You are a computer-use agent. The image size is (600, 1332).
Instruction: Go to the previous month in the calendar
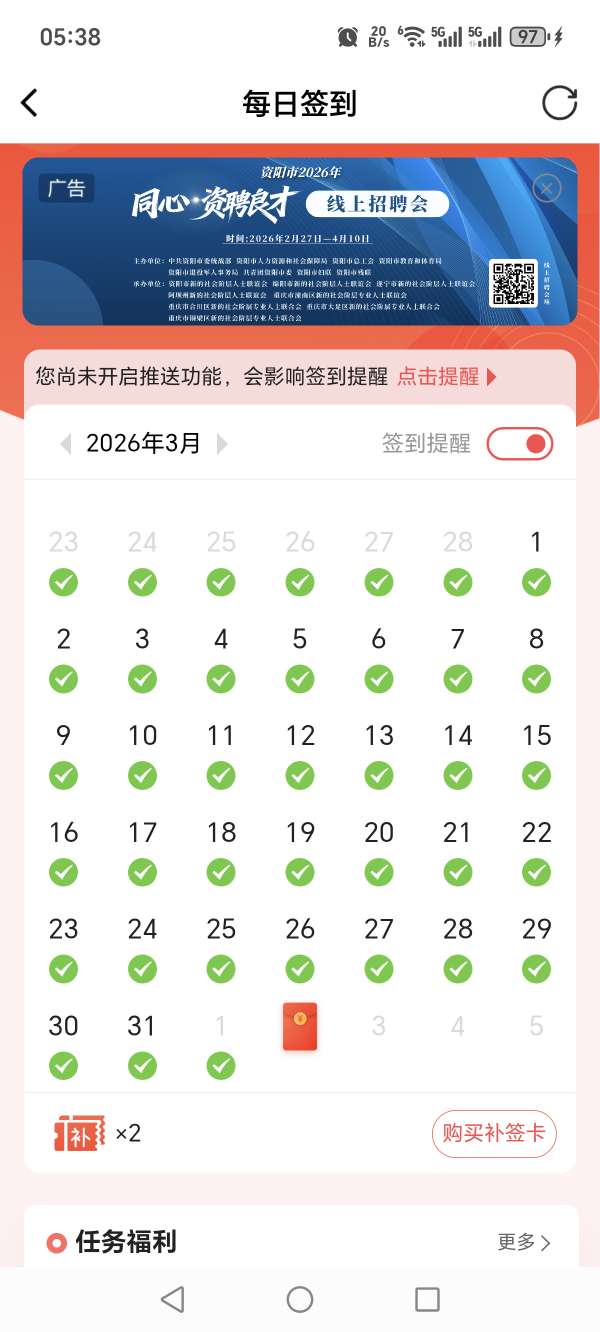[x=66, y=444]
